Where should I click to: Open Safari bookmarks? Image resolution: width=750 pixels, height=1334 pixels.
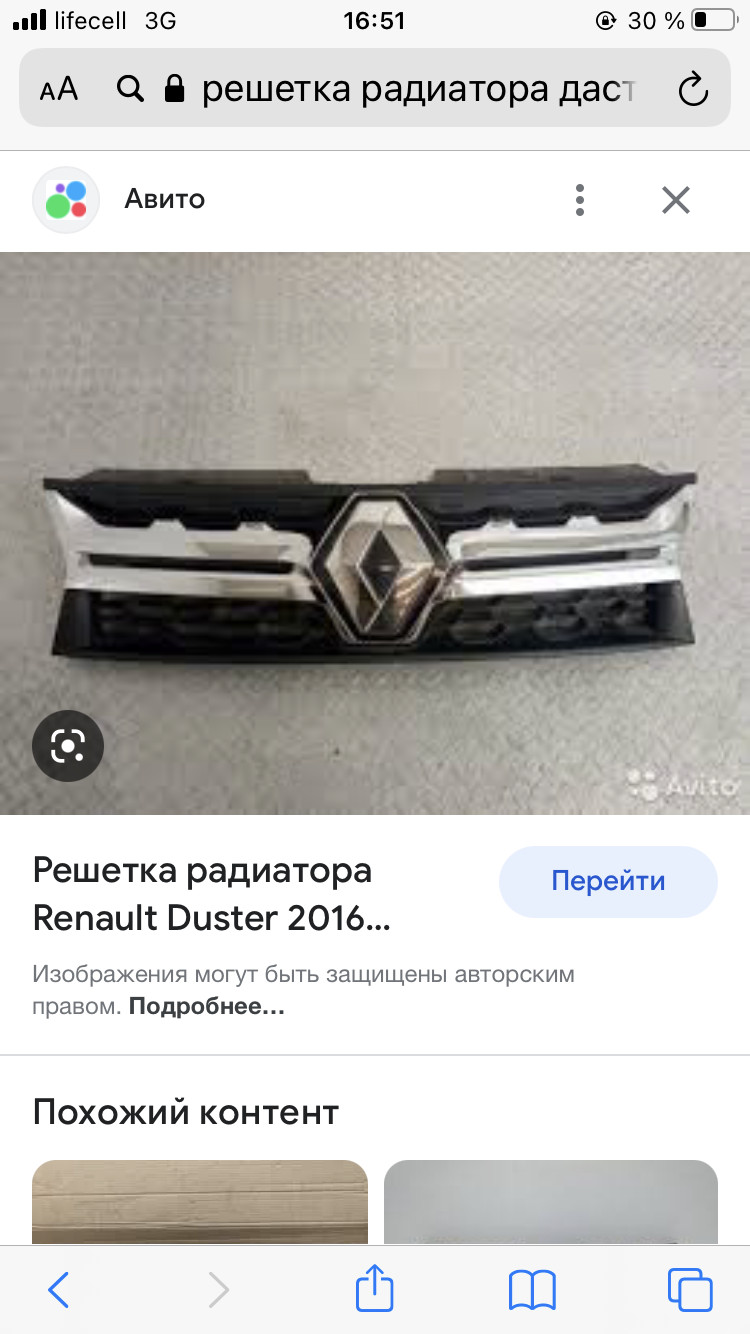coord(532,1290)
